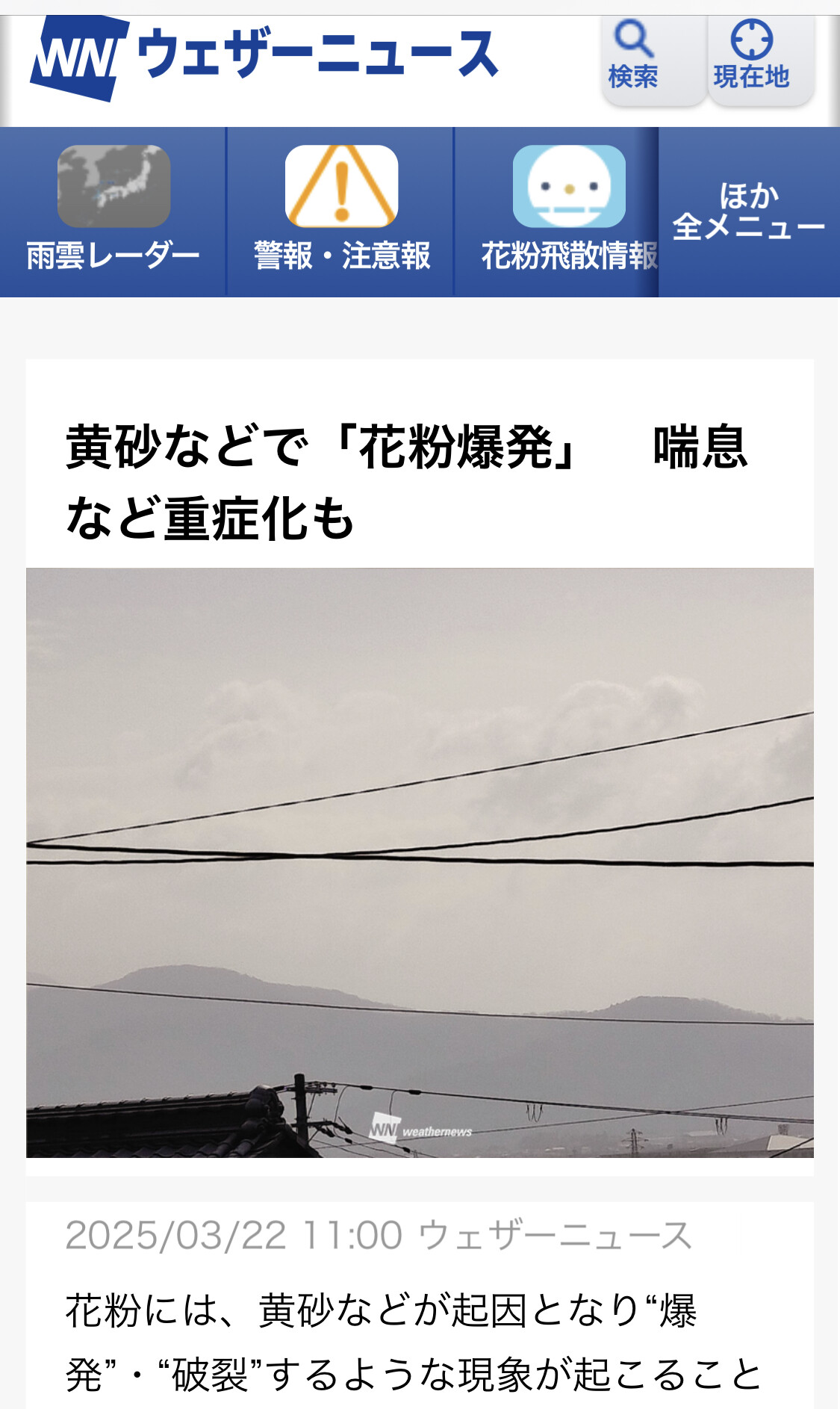Image resolution: width=840 pixels, height=1409 pixels.
Task: Go to ウェザーニュース home via logo
Action: (264, 57)
